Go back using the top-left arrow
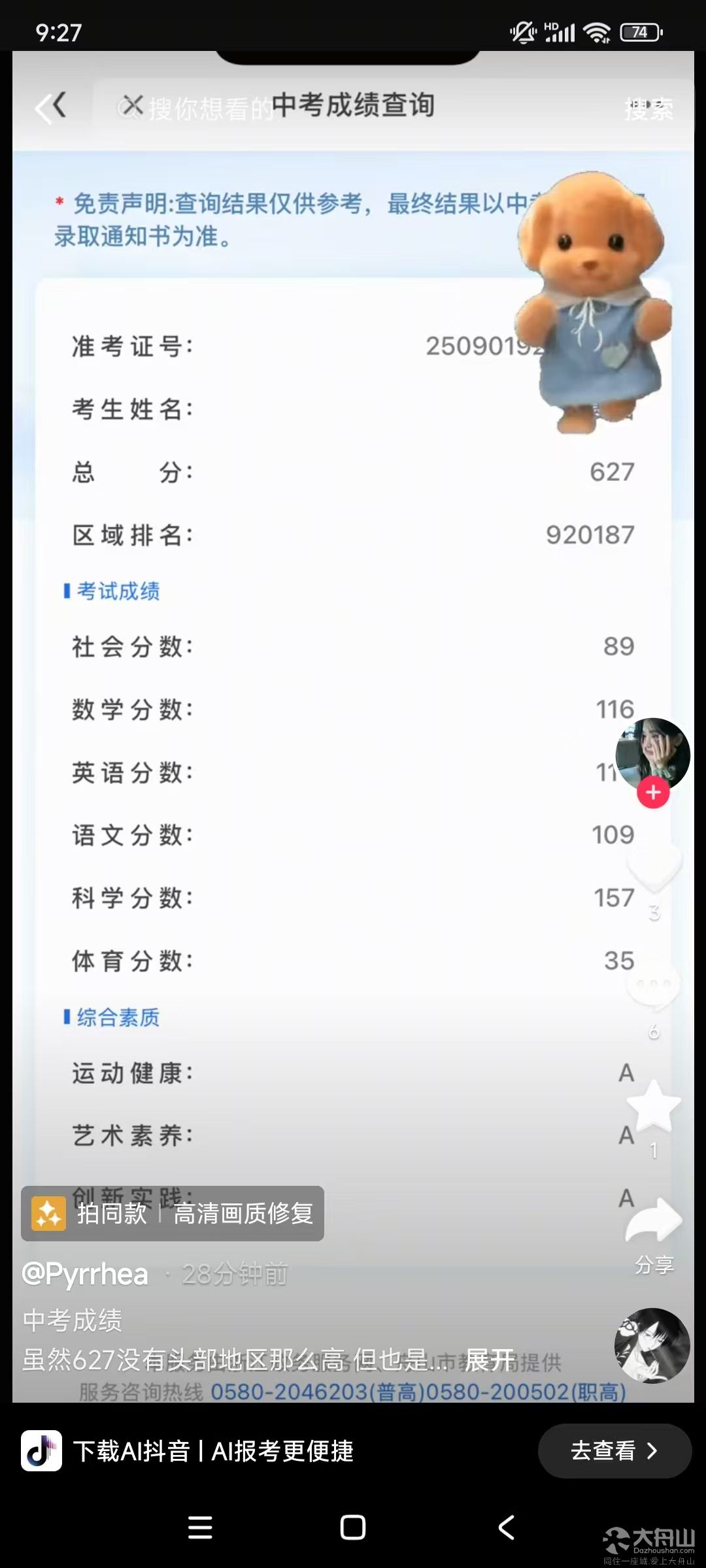This screenshot has height=1568, width=706. tap(51, 107)
